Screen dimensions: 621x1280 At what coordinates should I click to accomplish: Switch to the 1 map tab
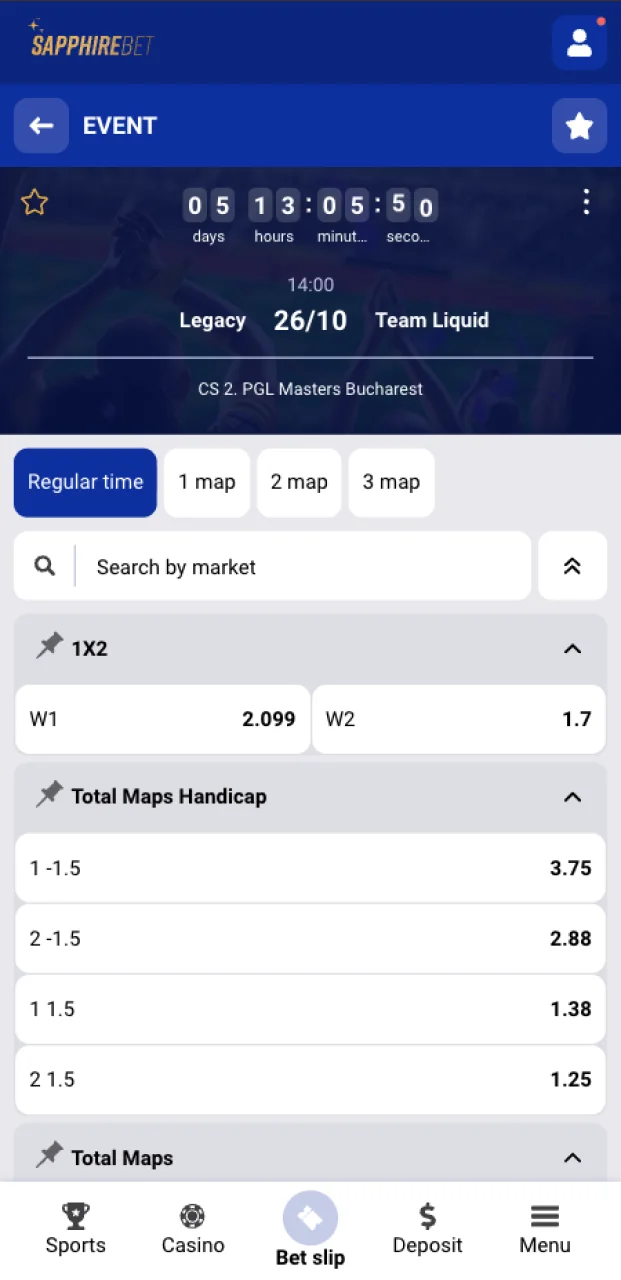pyautogui.click(x=207, y=482)
